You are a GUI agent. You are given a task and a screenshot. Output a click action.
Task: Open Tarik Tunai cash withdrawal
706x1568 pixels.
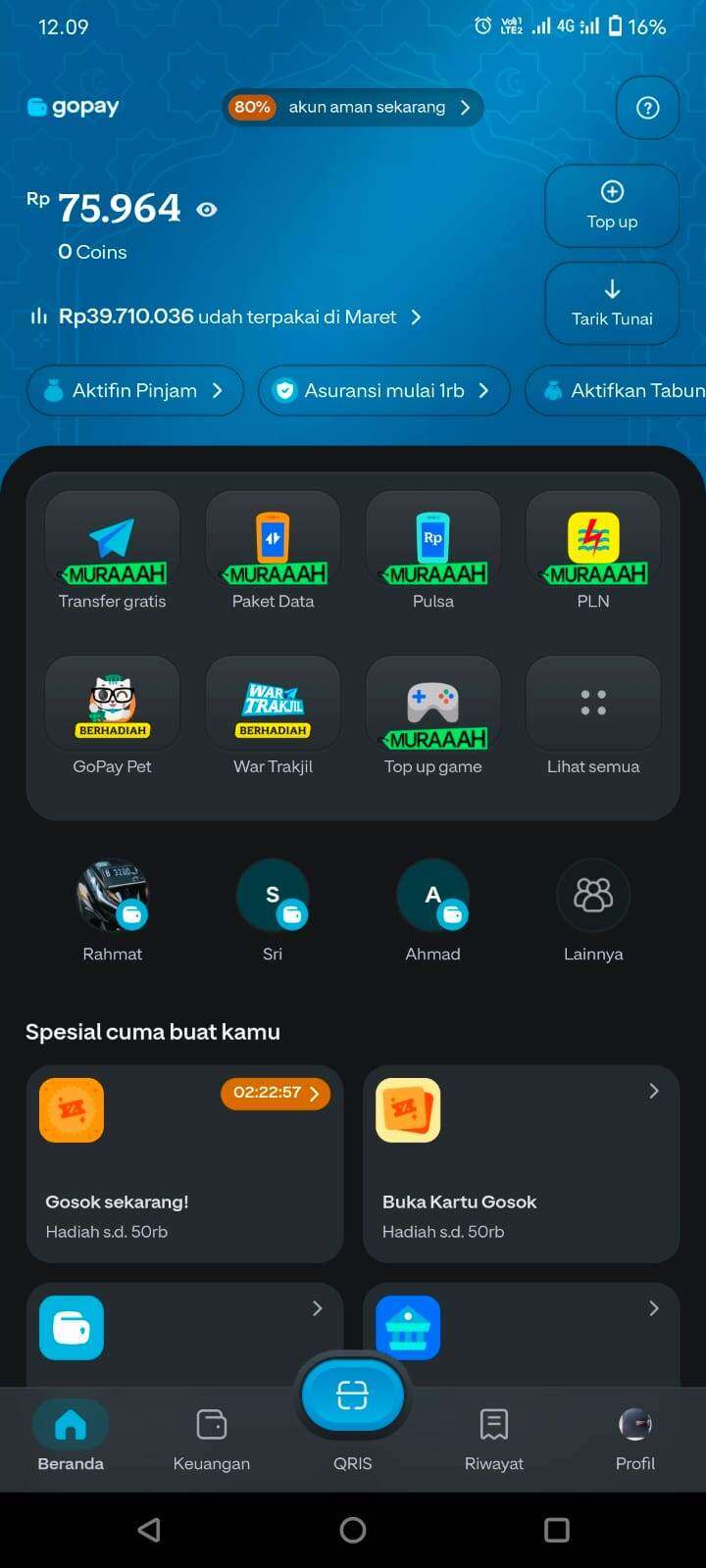coord(612,303)
